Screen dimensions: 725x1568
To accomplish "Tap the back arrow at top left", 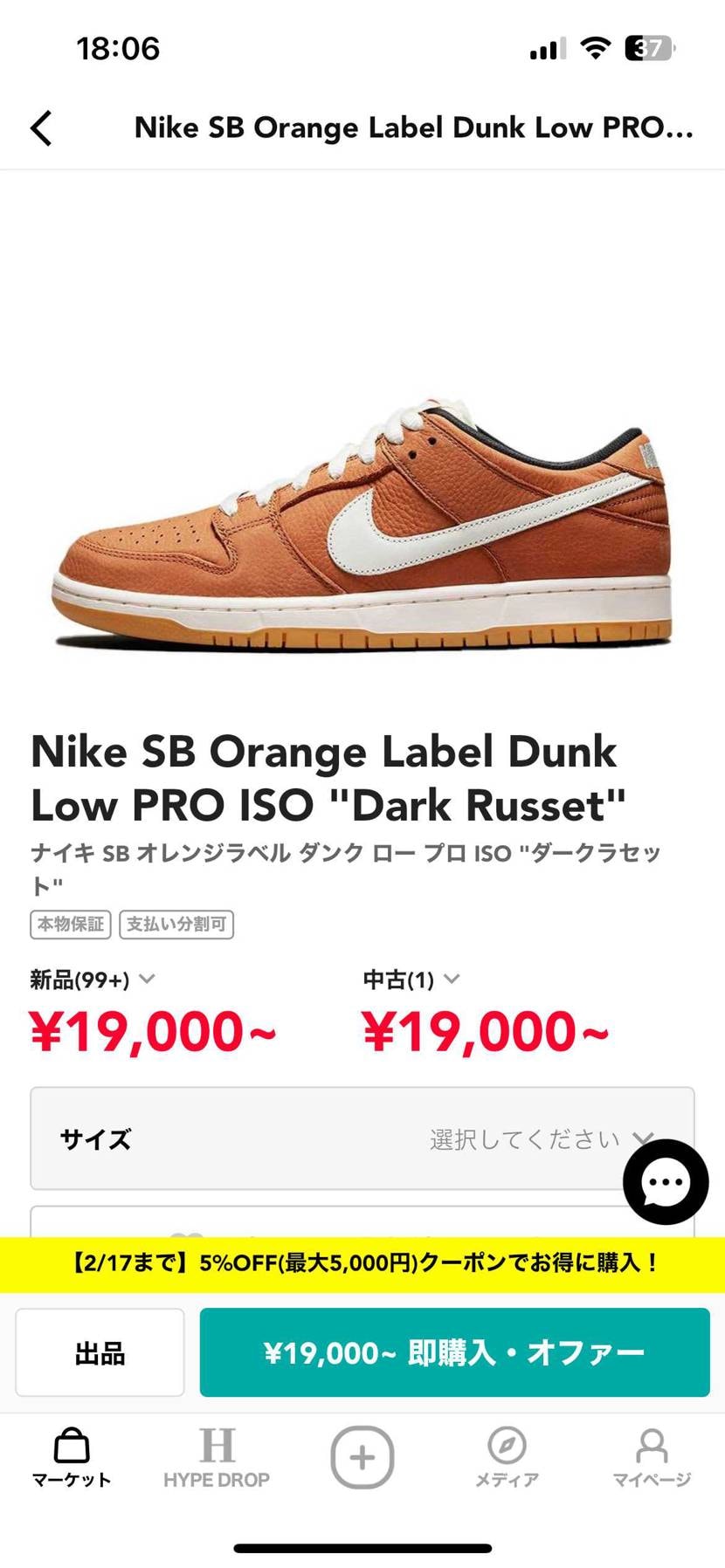I will point(40,127).
